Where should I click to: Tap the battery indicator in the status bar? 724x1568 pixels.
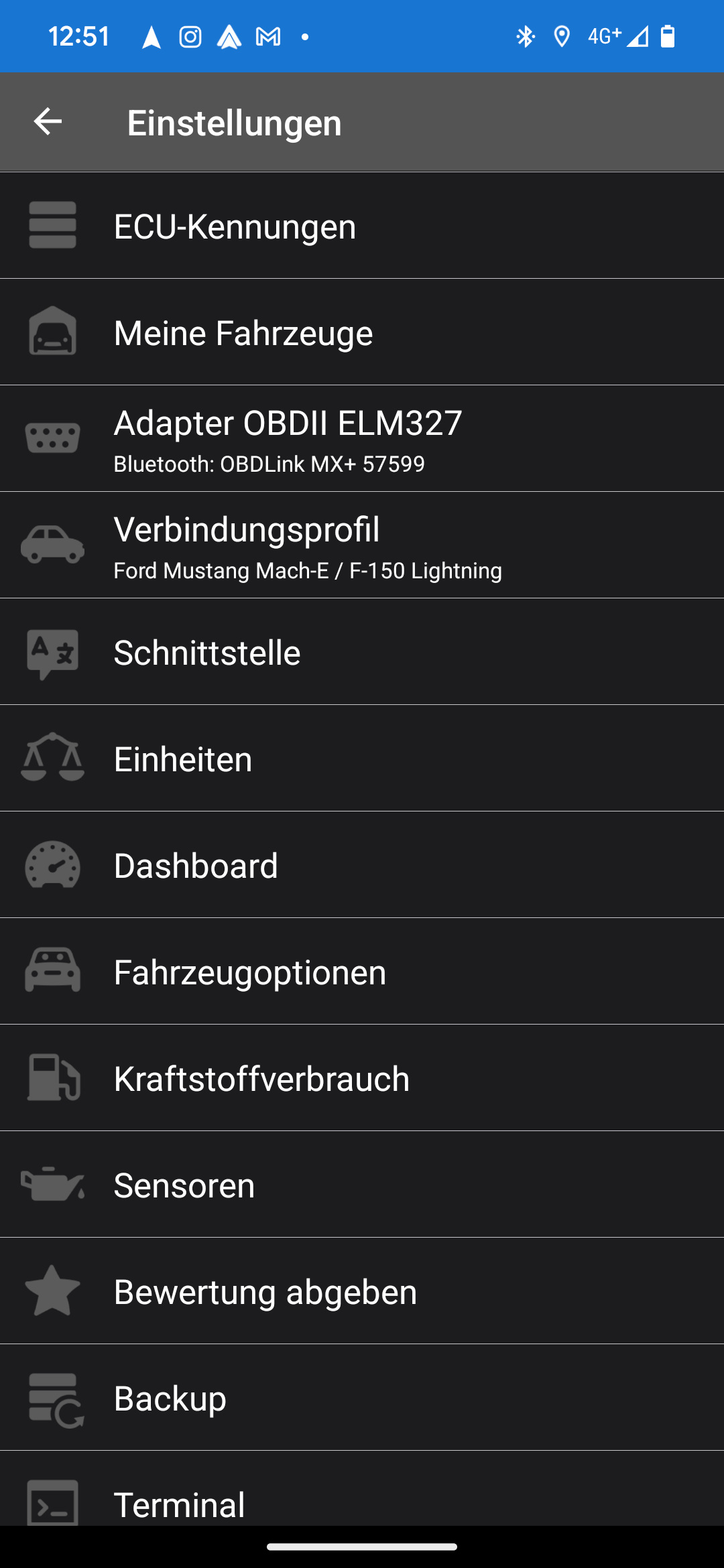click(x=668, y=36)
